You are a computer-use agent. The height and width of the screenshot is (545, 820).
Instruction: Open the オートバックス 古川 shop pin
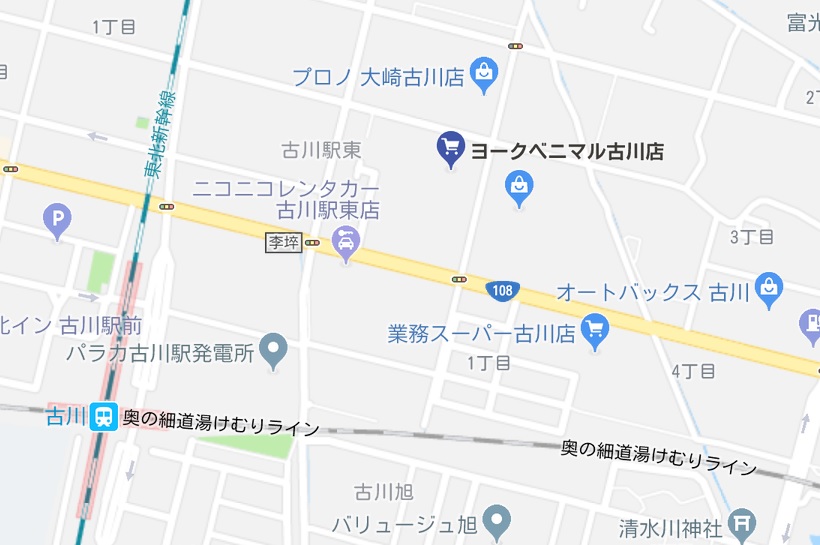click(x=768, y=289)
